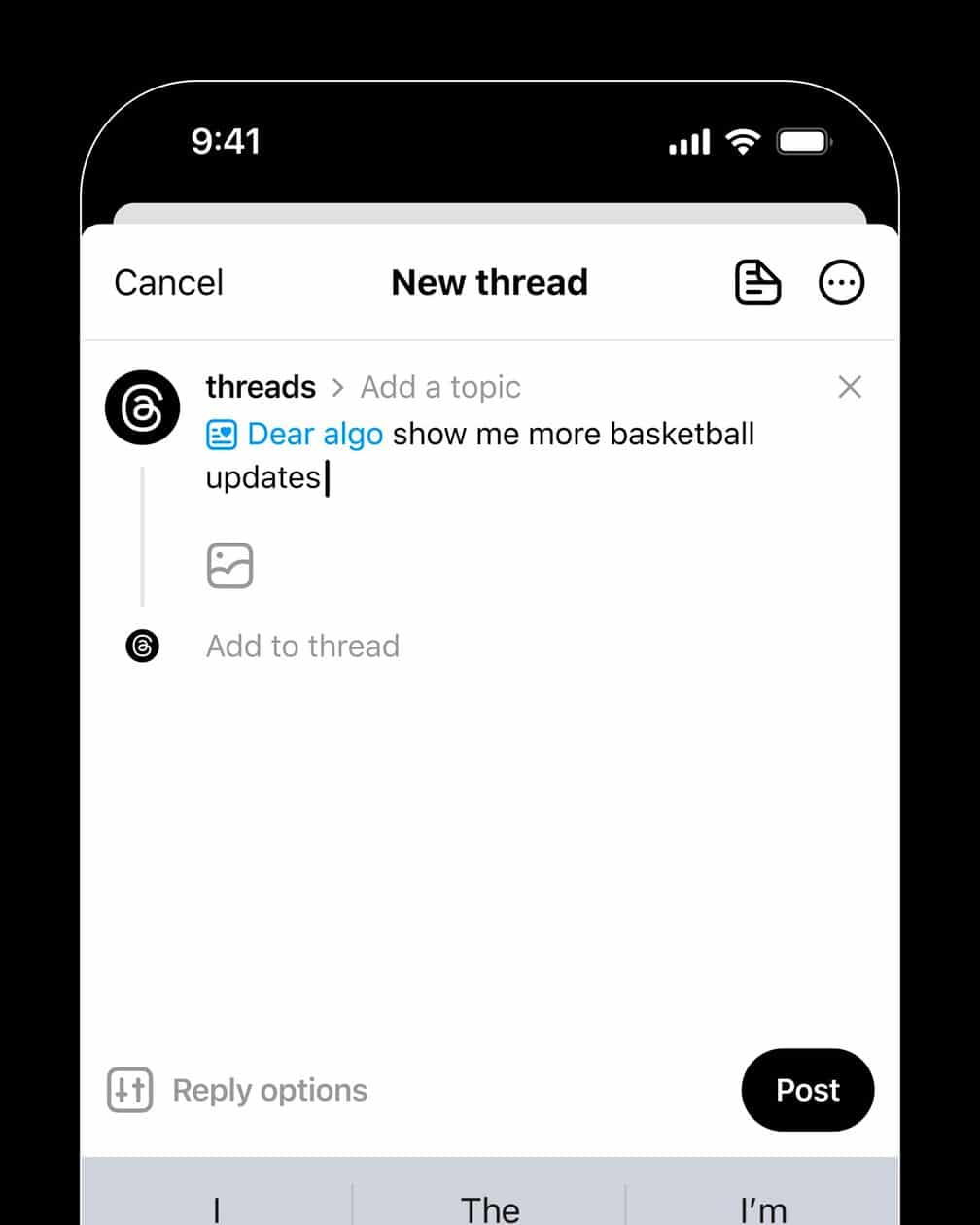The width and height of the screenshot is (980, 1225).
Task: Add a topic to the thread
Action: [440, 387]
